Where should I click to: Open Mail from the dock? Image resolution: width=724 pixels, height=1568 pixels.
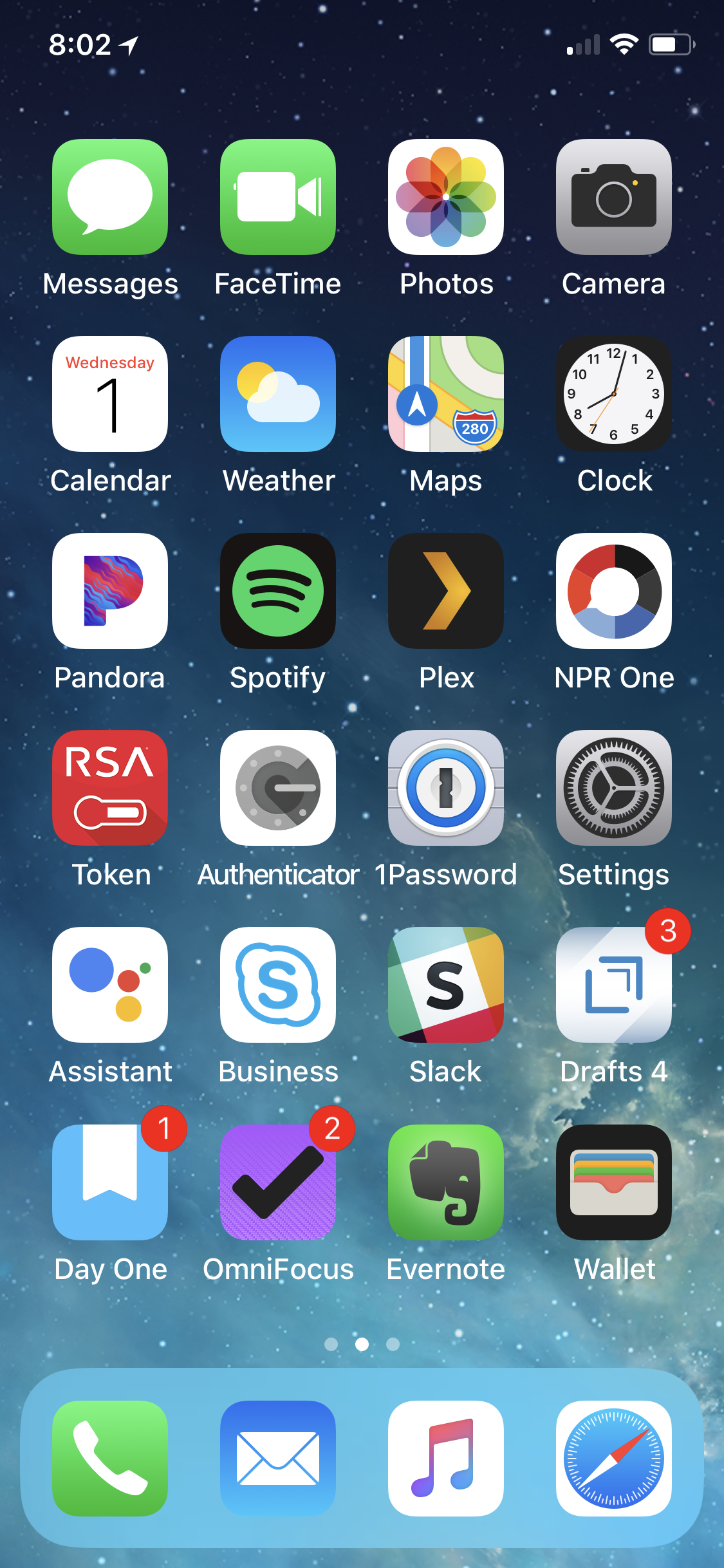(278, 1459)
